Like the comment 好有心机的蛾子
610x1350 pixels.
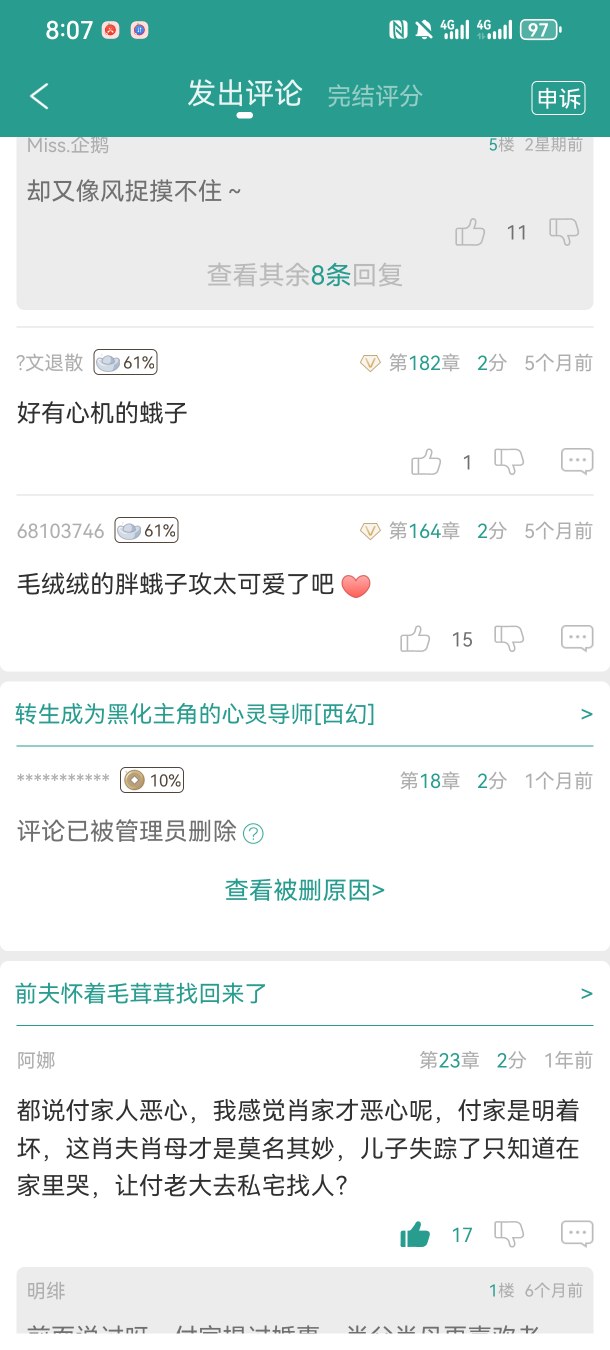click(426, 462)
